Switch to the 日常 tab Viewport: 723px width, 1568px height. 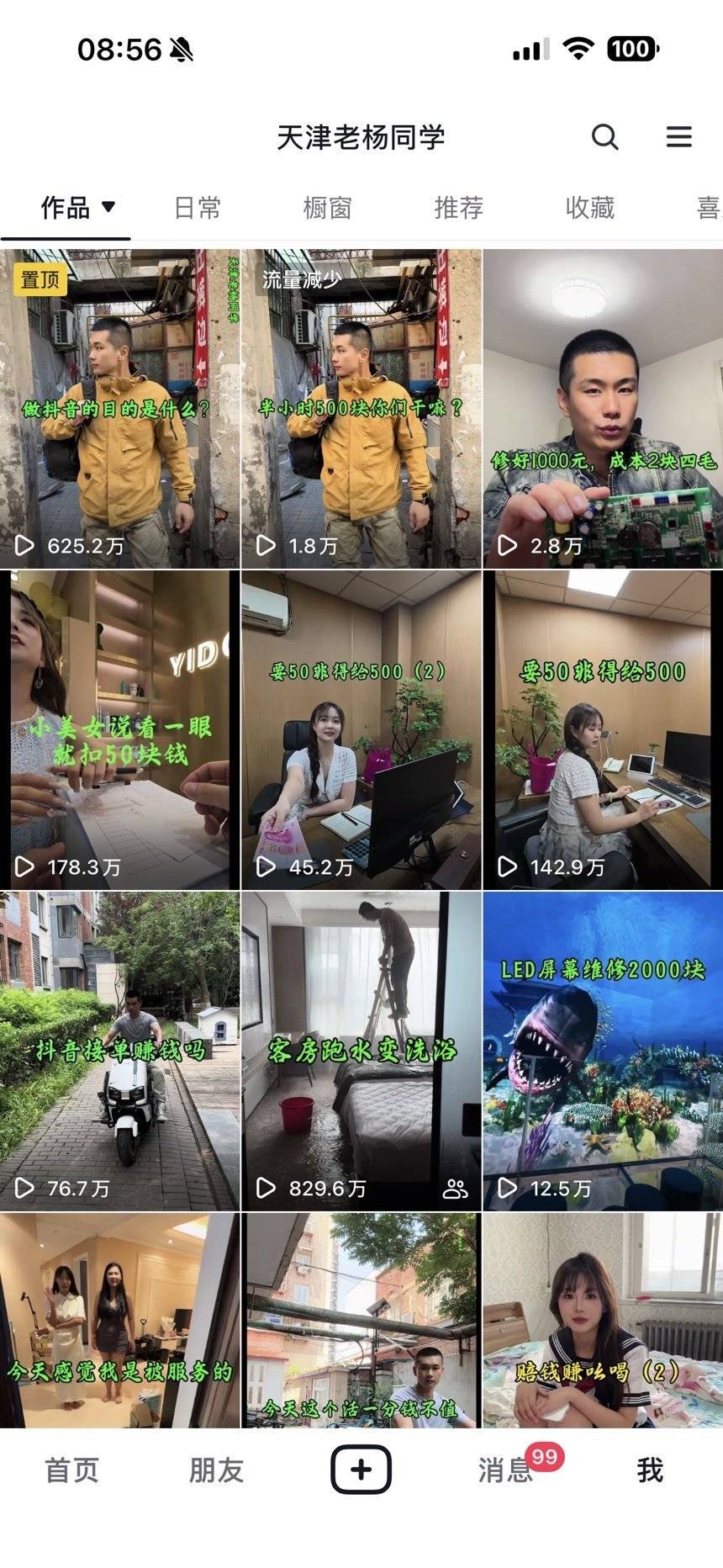[196, 208]
